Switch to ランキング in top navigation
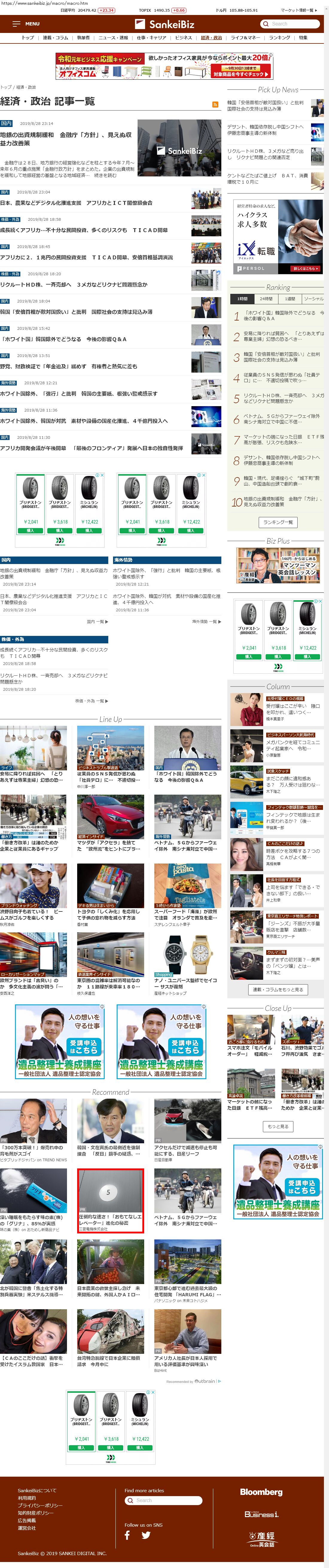 click(279, 38)
